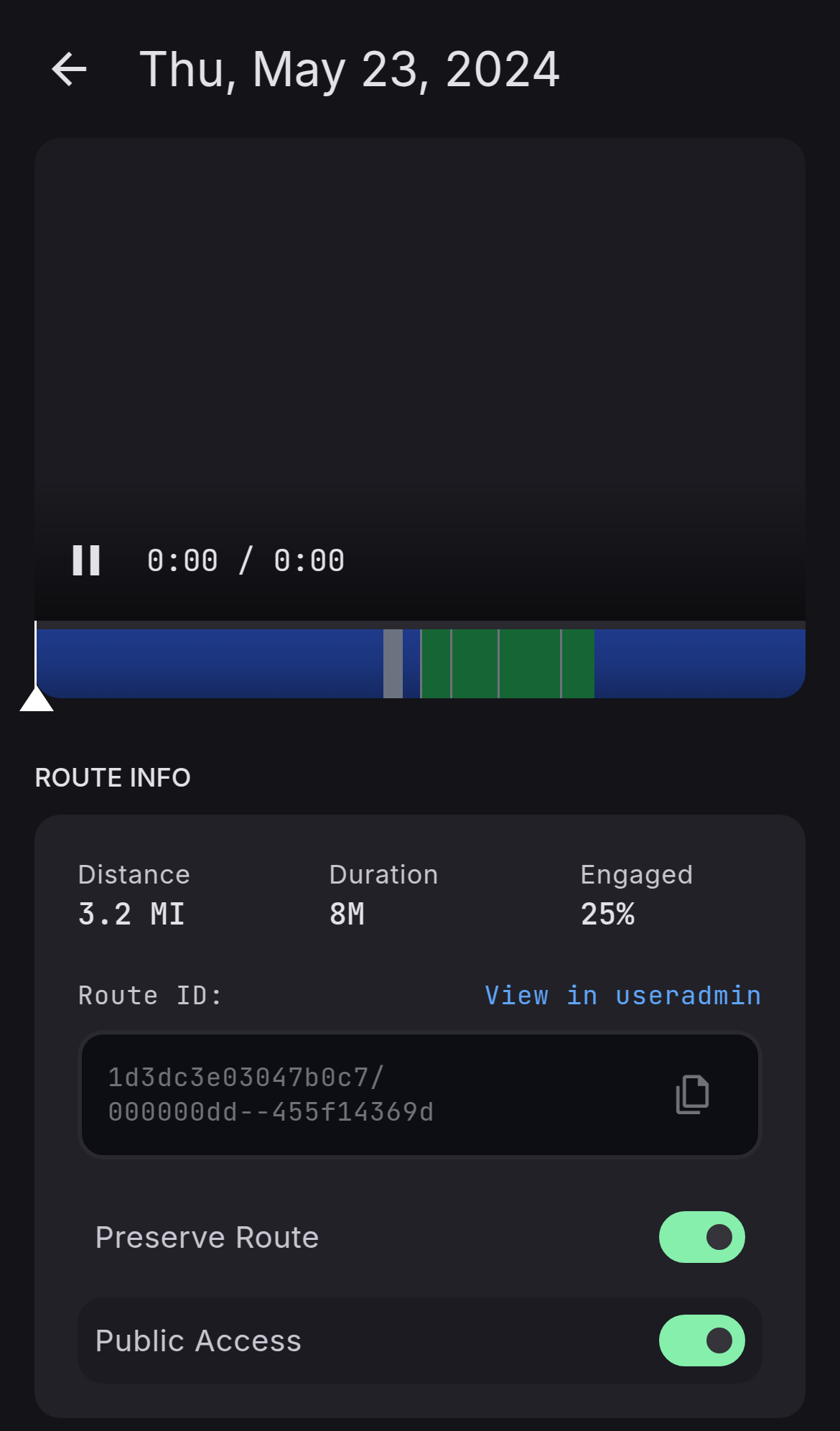Pause the route video playback
Viewport: 840px width, 1431px height.
click(x=86, y=560)
